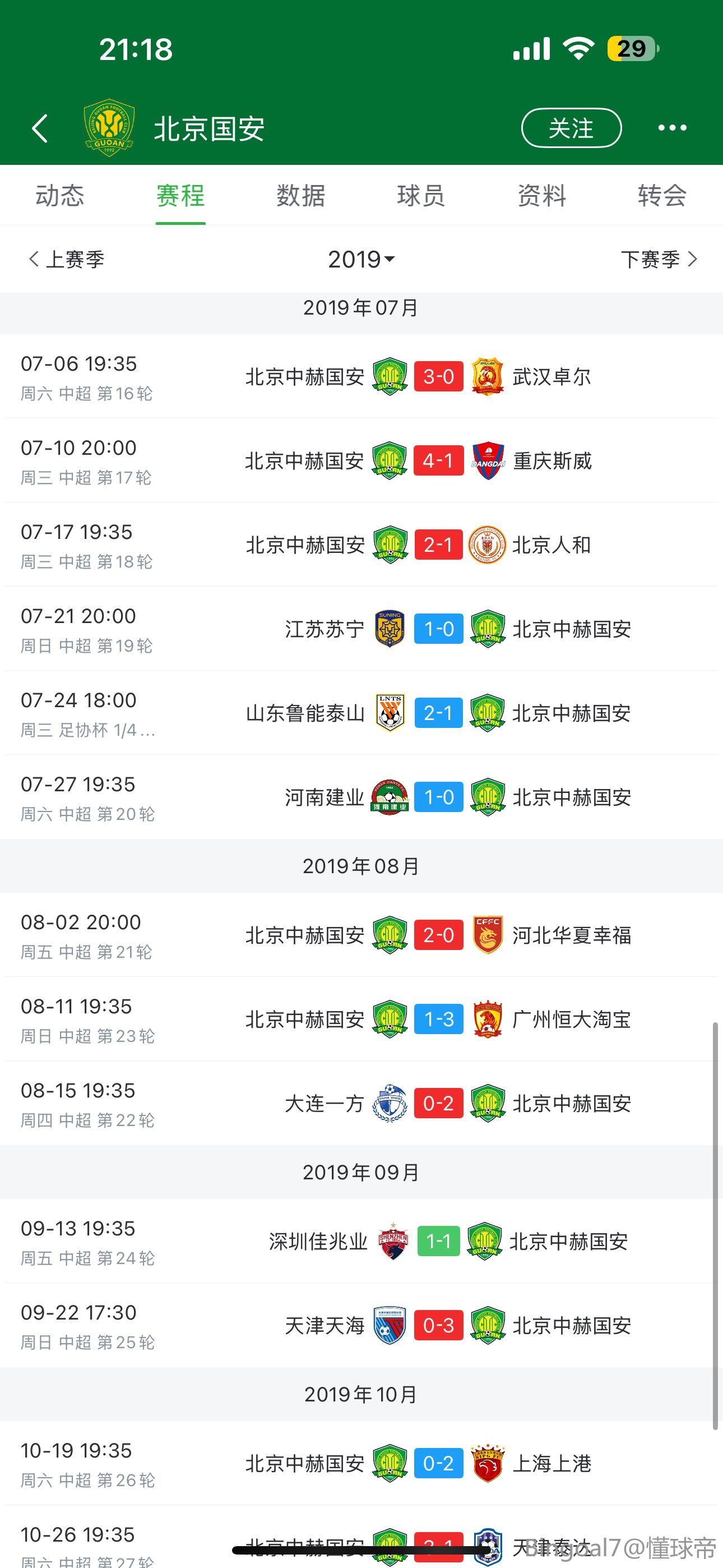View the 北京人和 derby match details
723x1568 pixels.
[361, 545]
